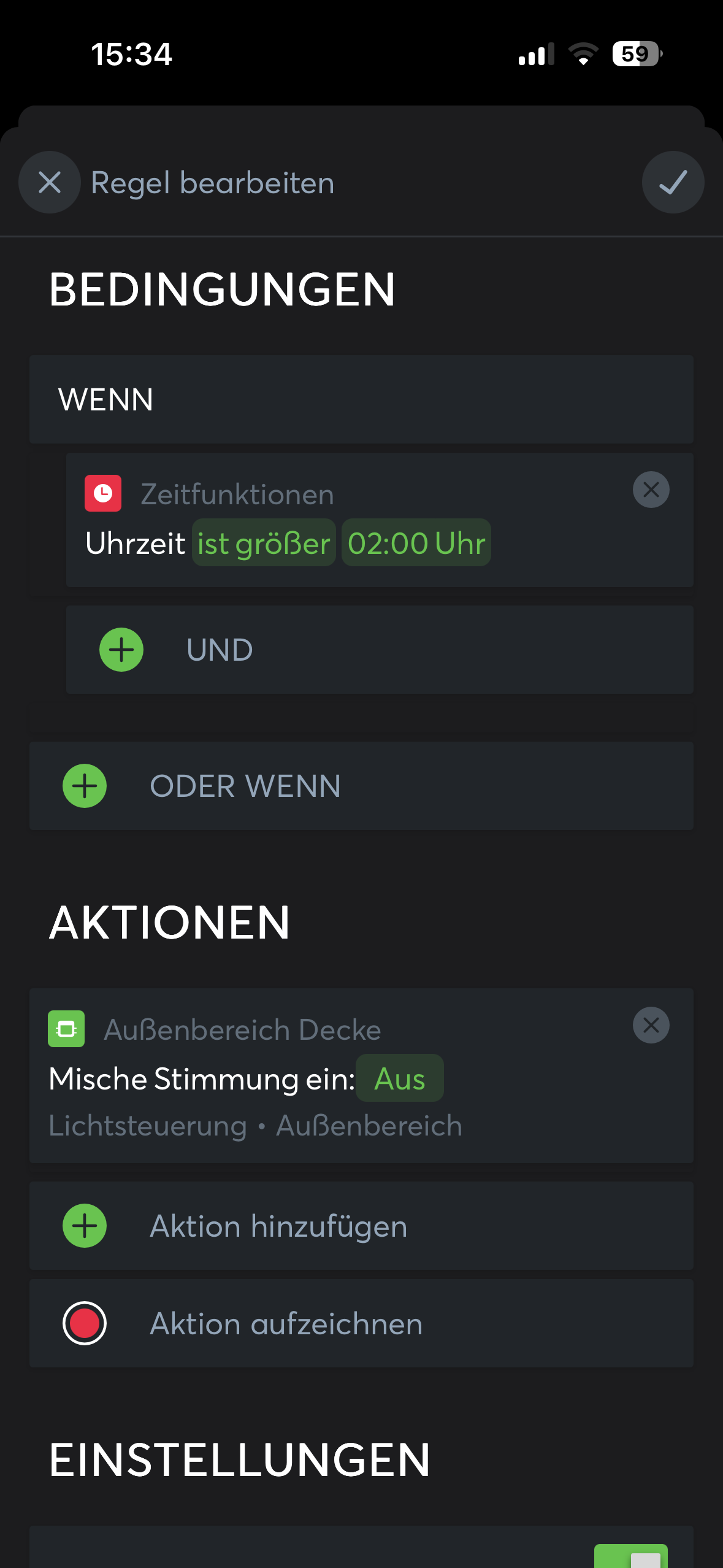Add an UND condition
The height and width of the screenshot is (1568, 723).
coord(121,650)
